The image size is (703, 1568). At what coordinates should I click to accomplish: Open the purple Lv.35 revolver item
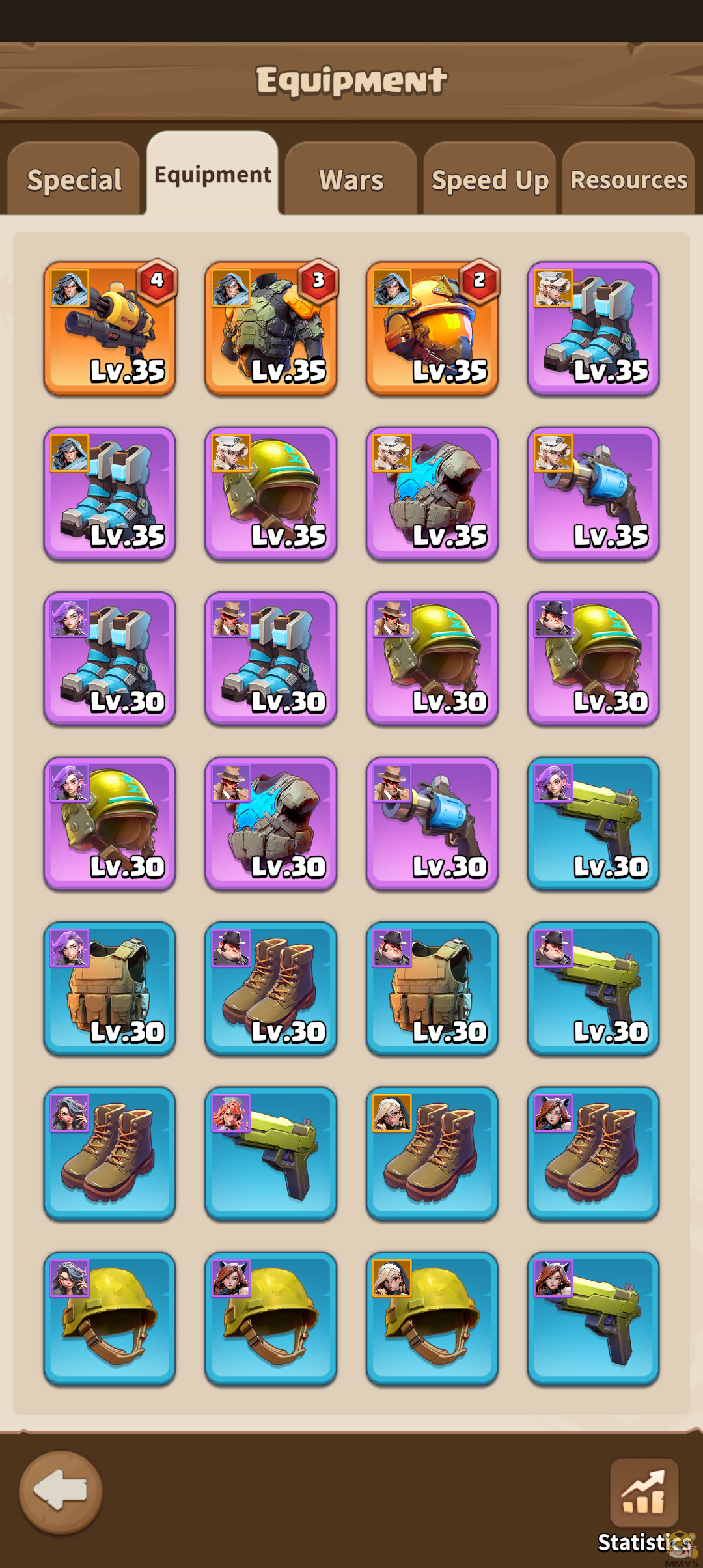coord(593,494)
